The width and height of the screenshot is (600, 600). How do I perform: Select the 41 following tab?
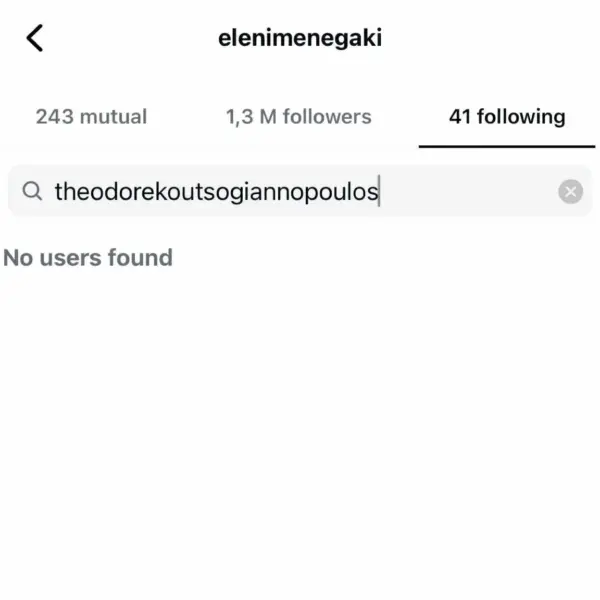pyautogui.click(x=506, y=117)
